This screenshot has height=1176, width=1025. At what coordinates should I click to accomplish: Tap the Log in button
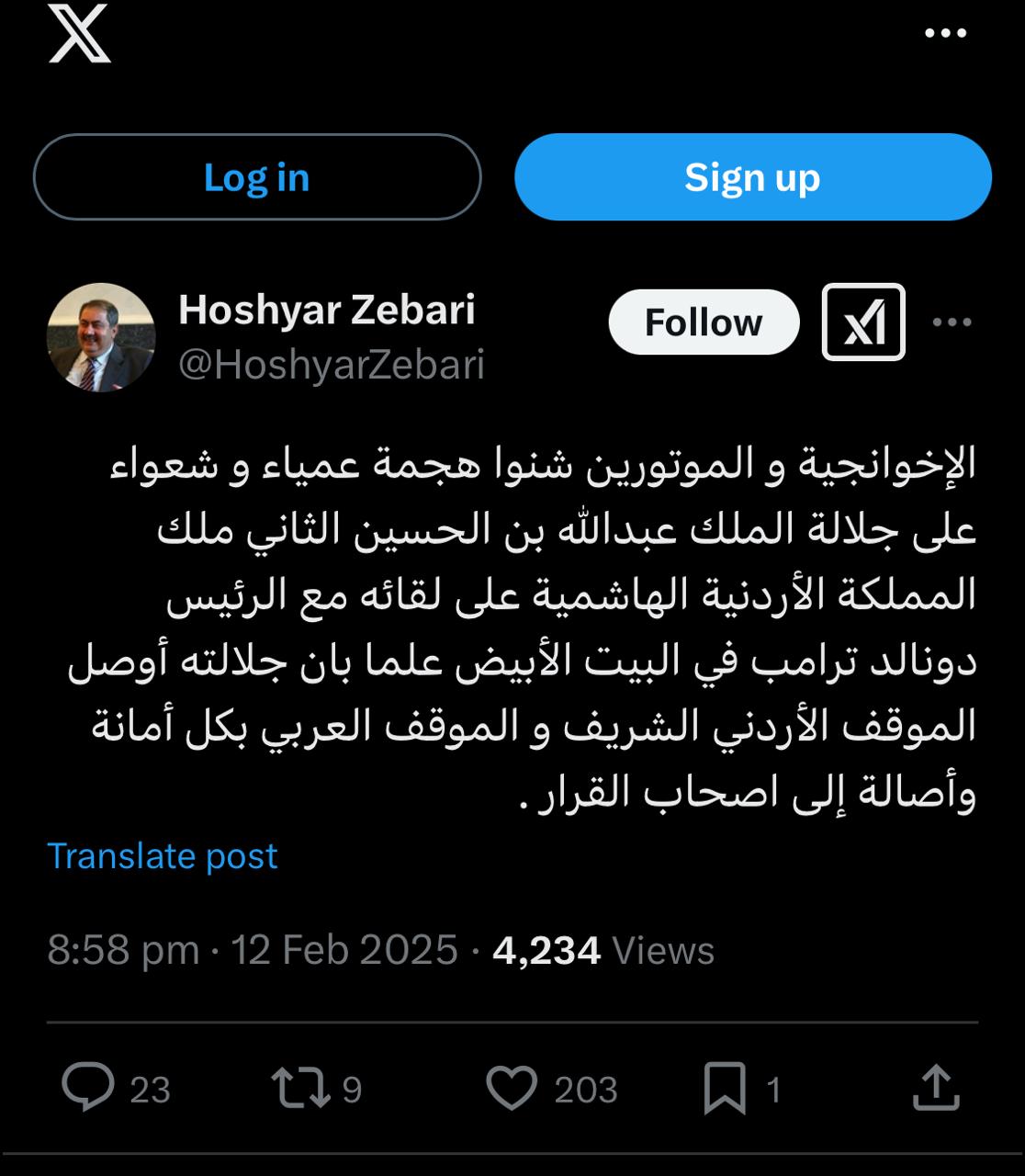257,177
